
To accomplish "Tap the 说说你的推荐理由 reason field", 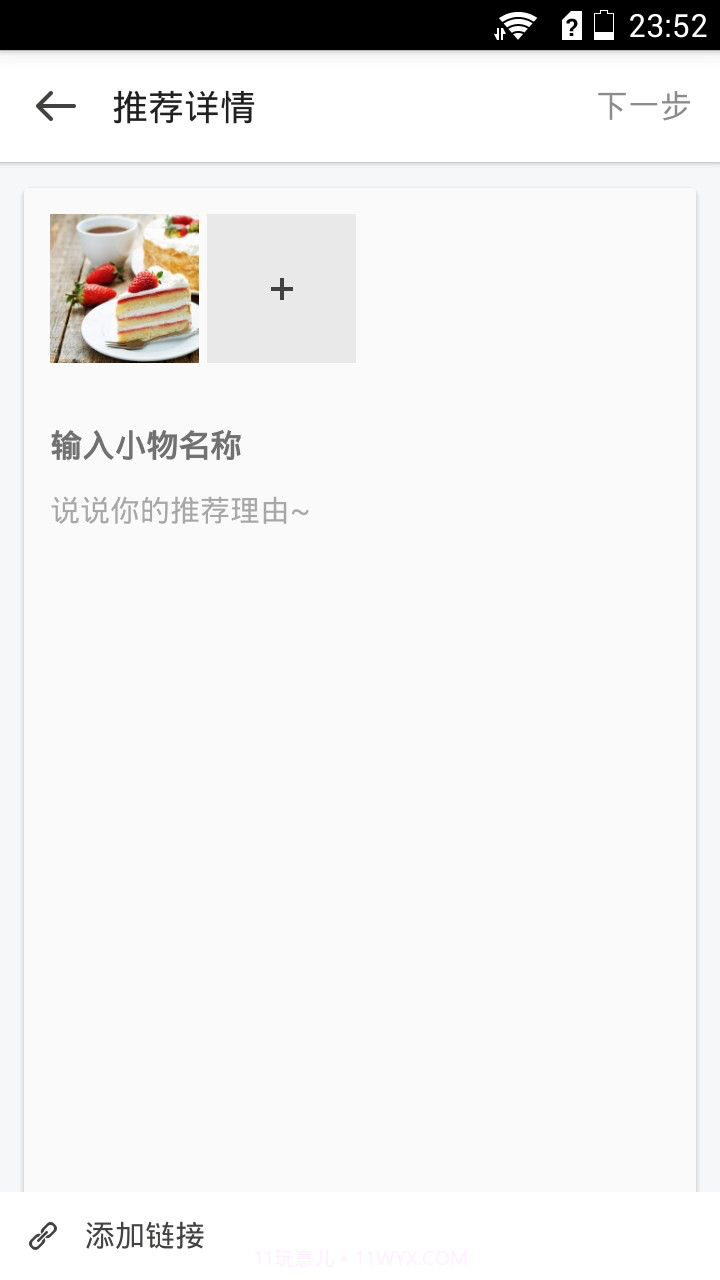I will coord(179,510).
